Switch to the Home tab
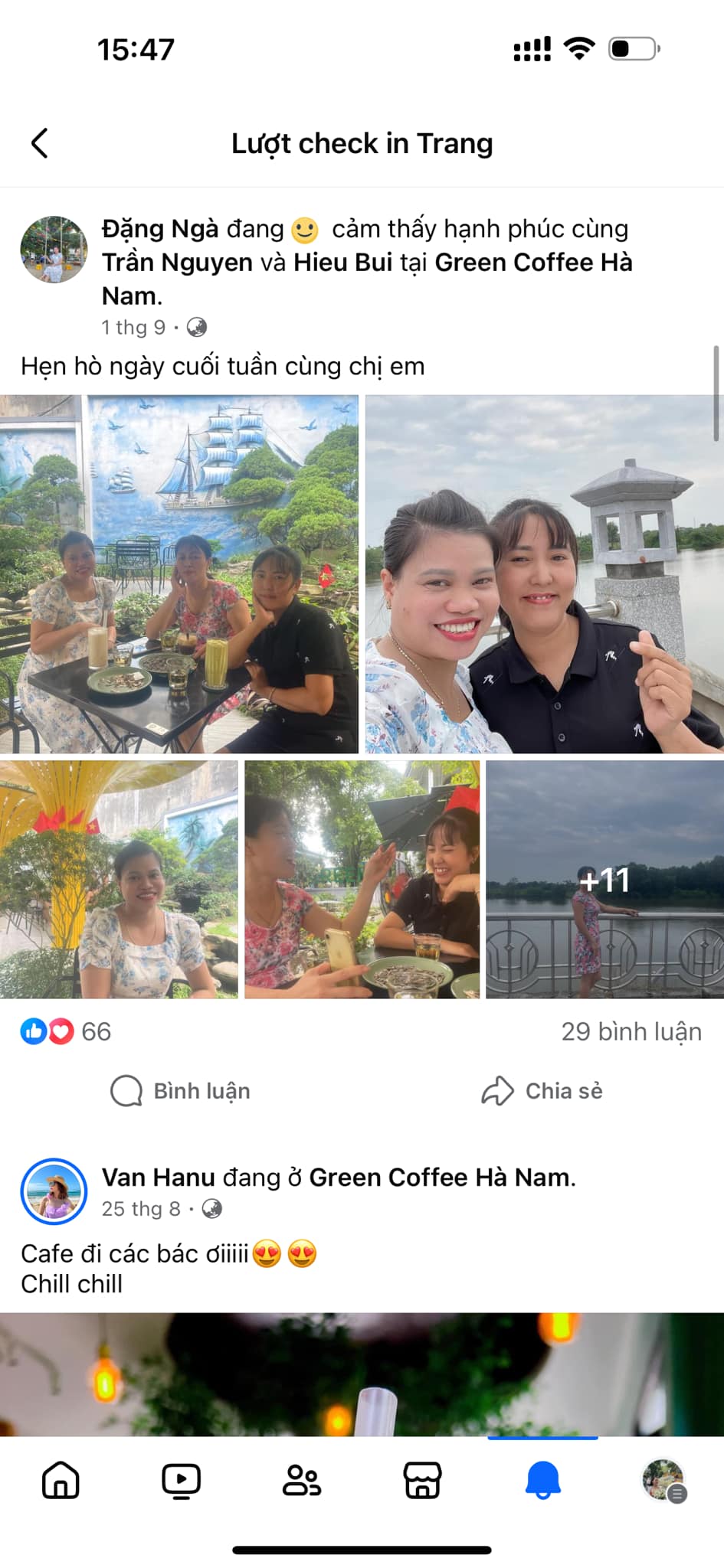The height and width of the screenshot is (1568, 724). point(61,1480)
